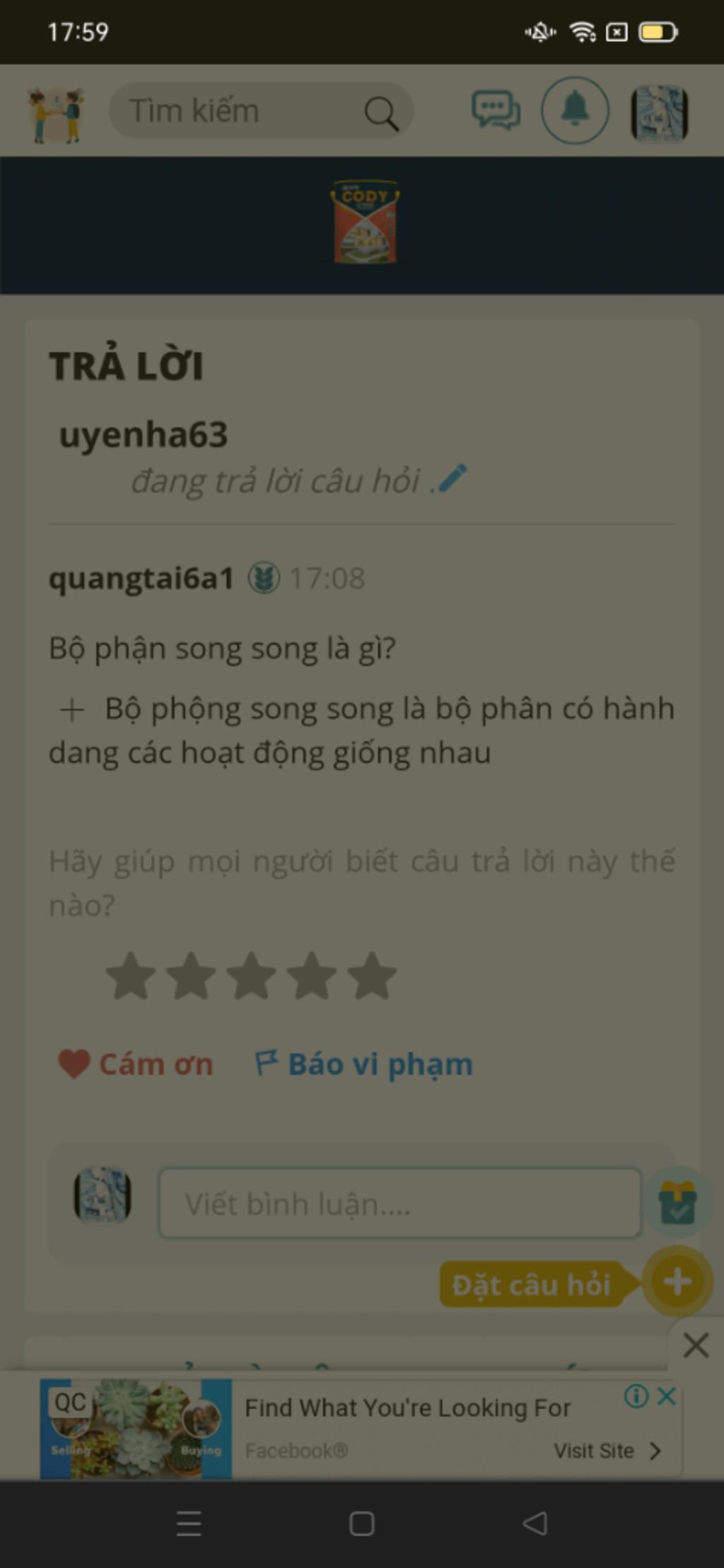Open the notifications bell
This screenshot has height=1568, width=724.
tap(575, 110)
